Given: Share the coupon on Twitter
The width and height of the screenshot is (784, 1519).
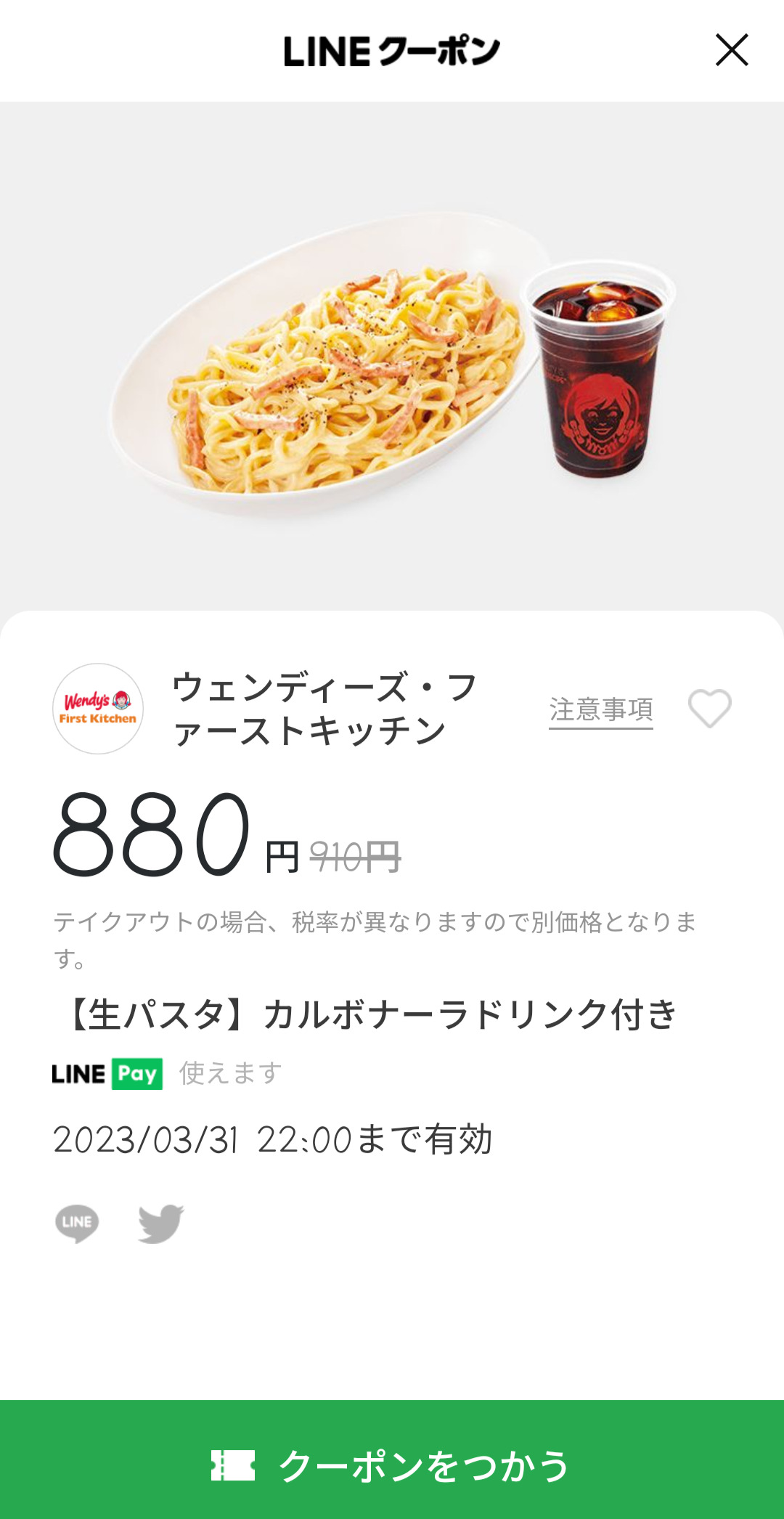Looking at the screenshot, I should 161,1223.
